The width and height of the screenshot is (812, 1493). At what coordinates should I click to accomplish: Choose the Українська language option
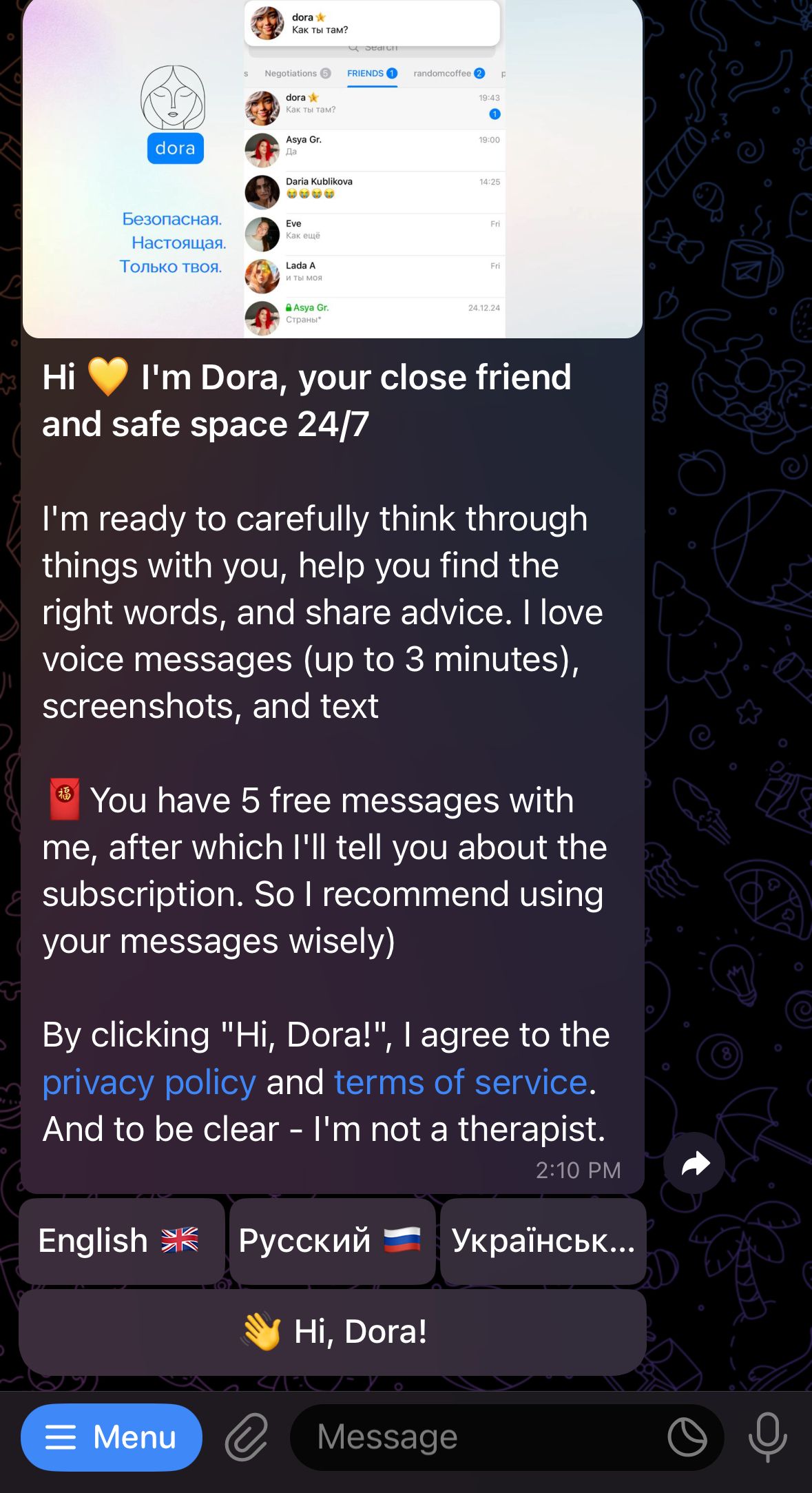click(x=543, y=1240)
